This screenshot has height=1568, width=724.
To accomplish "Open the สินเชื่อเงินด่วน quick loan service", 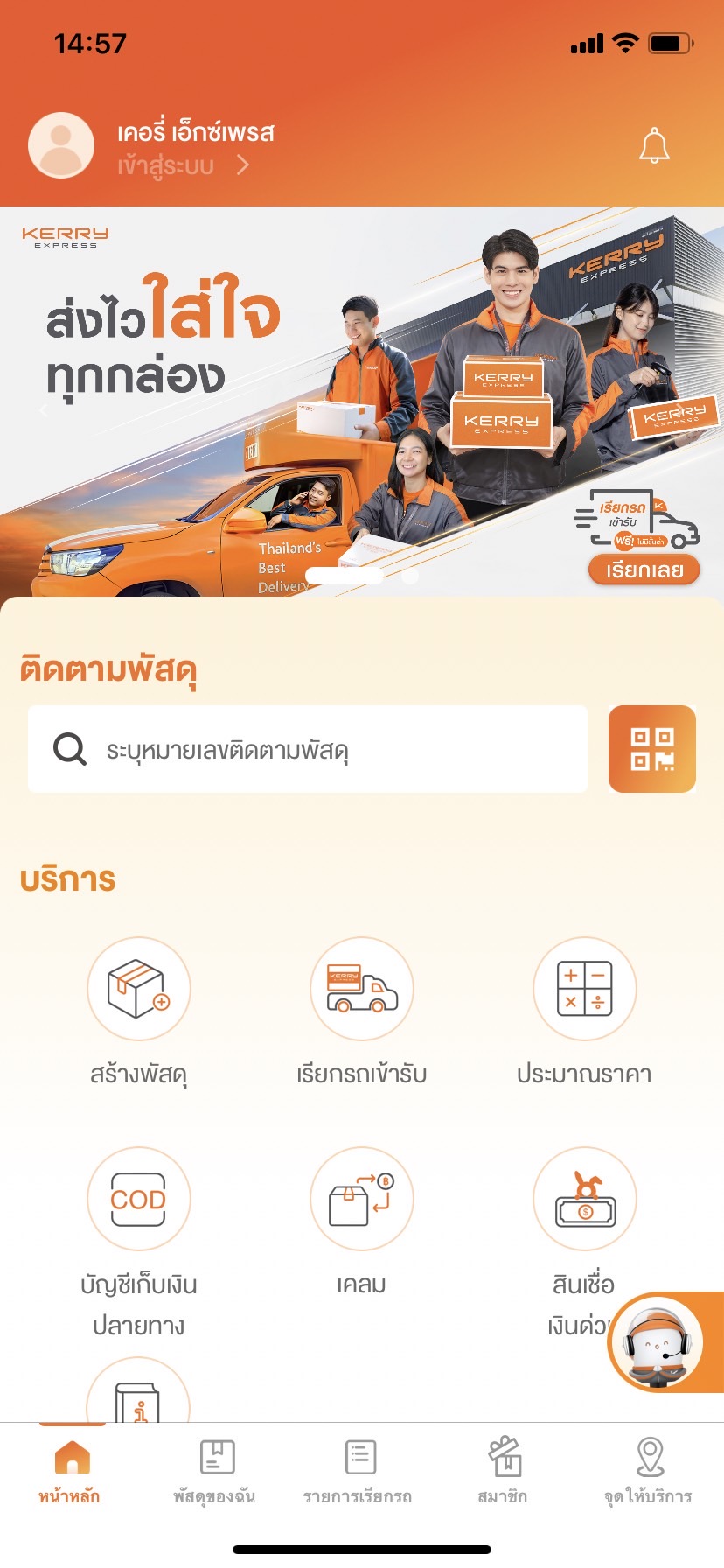I will [584, 1200].
